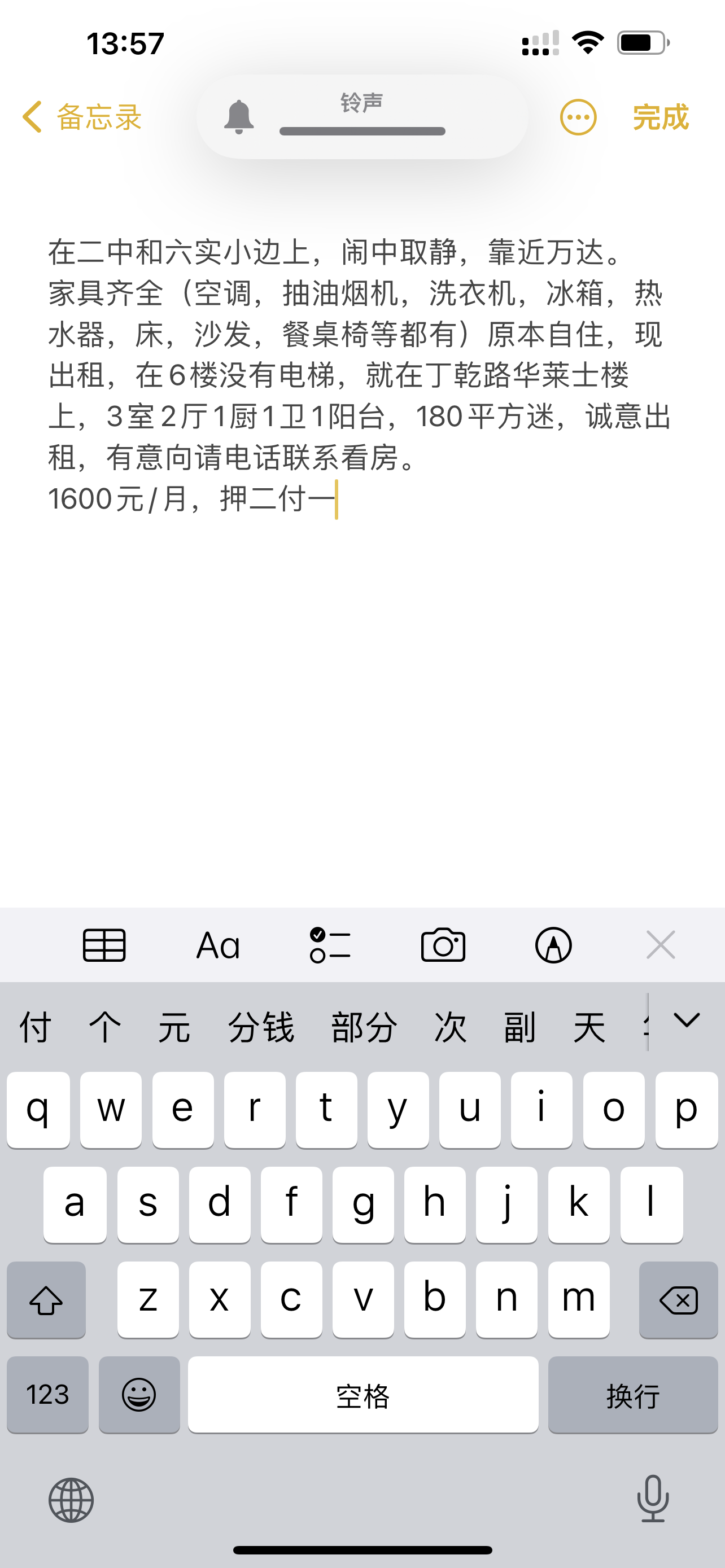The height and width of the screenshot is (1568, 725).
Task: Select the suggestion 分钱
Action: [x=261, y=1027]
